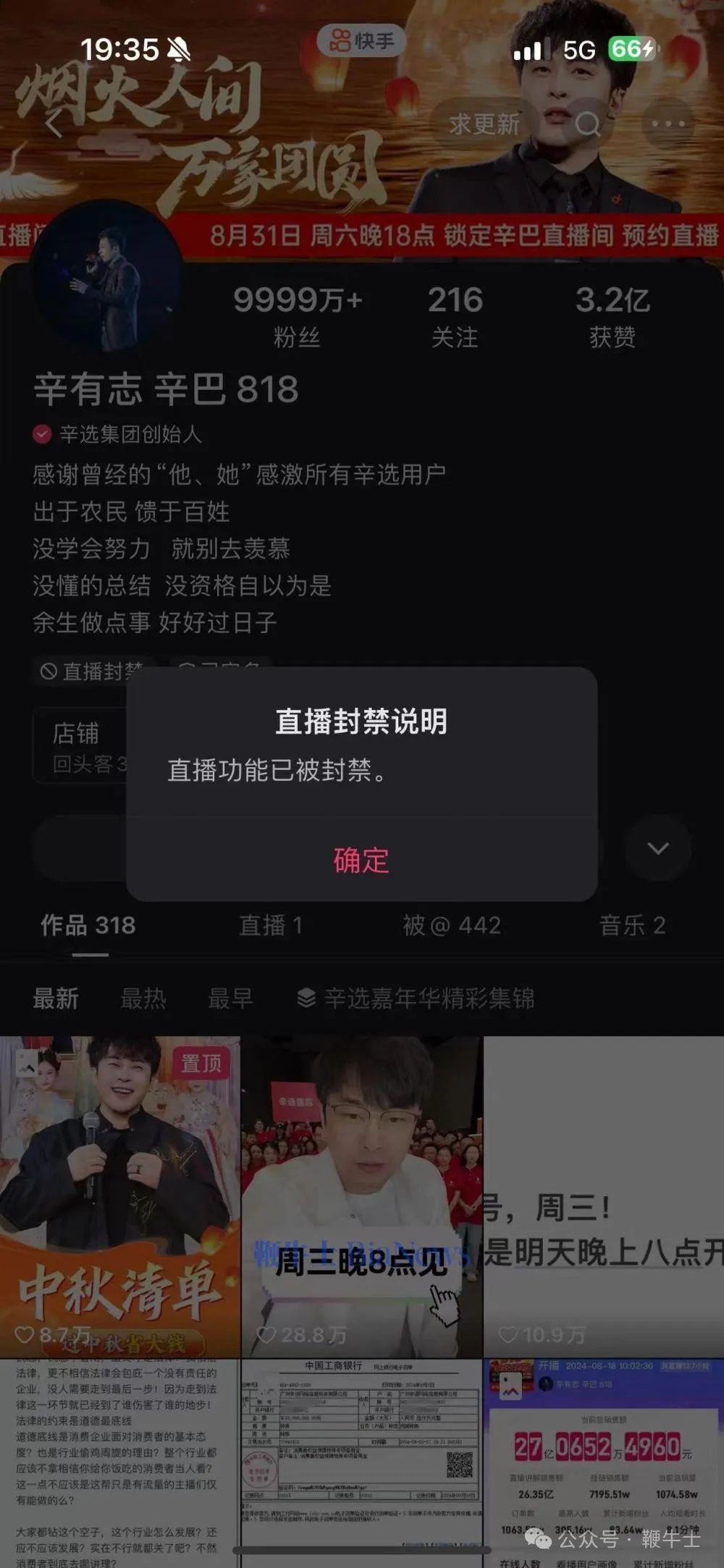Screen dimensions: 724x1568
Task: Open the 27亿 sales data post
Action: [603, 1462]
